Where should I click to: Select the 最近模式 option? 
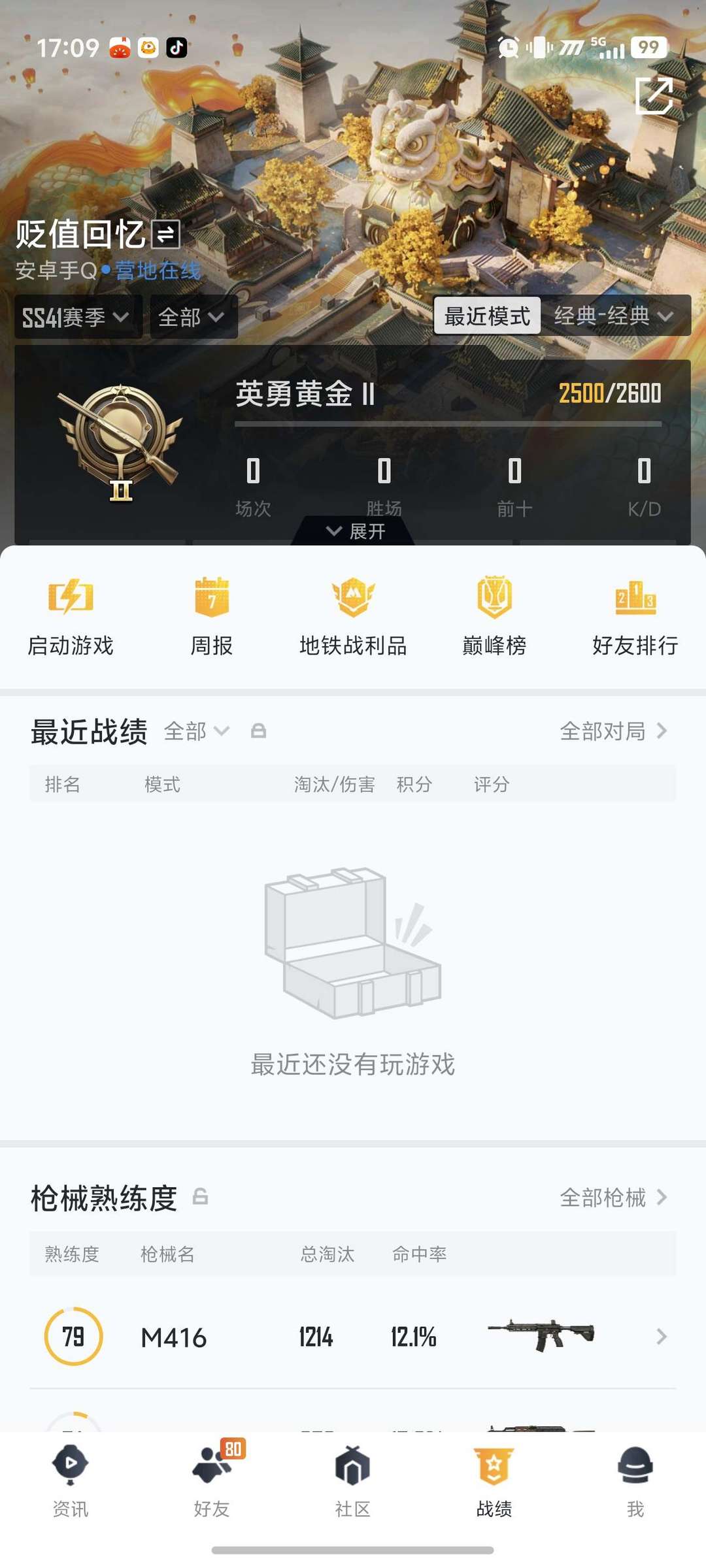tap(487, 316)
